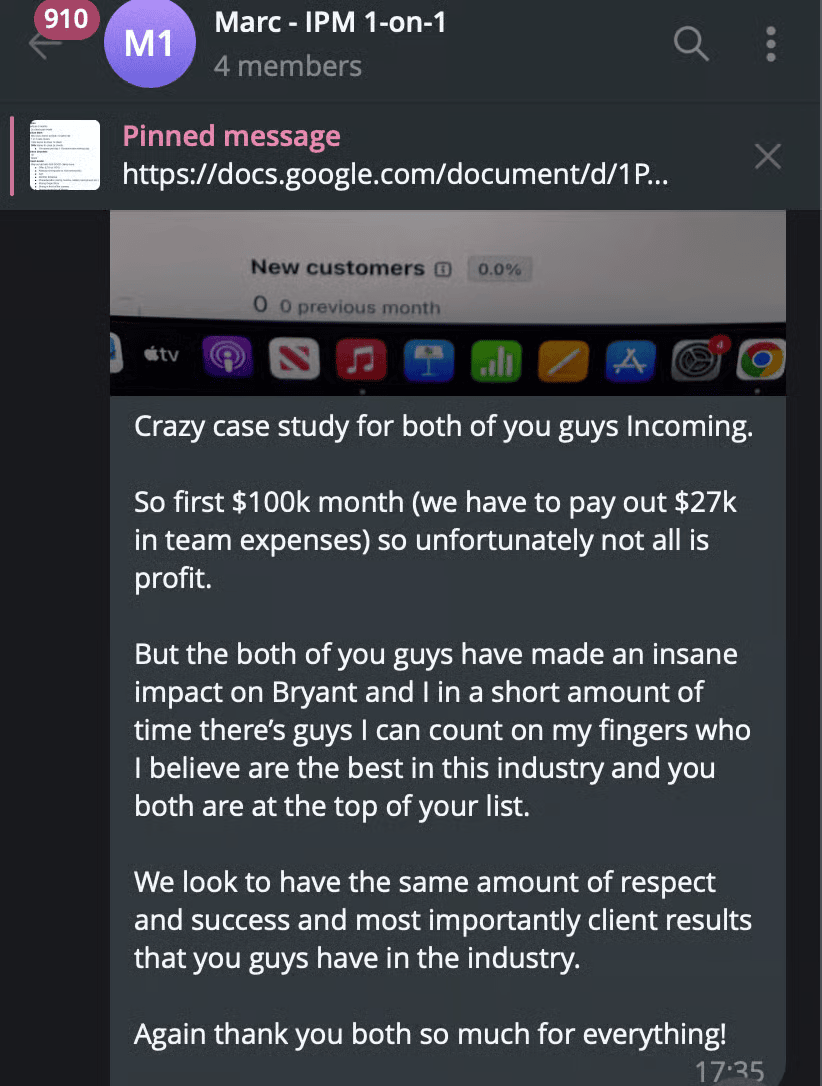This screenshot has width=822, height=1086.
Task: Dismiss the pinned message bar
Action: pyautogui.click(x=767, y=156)
